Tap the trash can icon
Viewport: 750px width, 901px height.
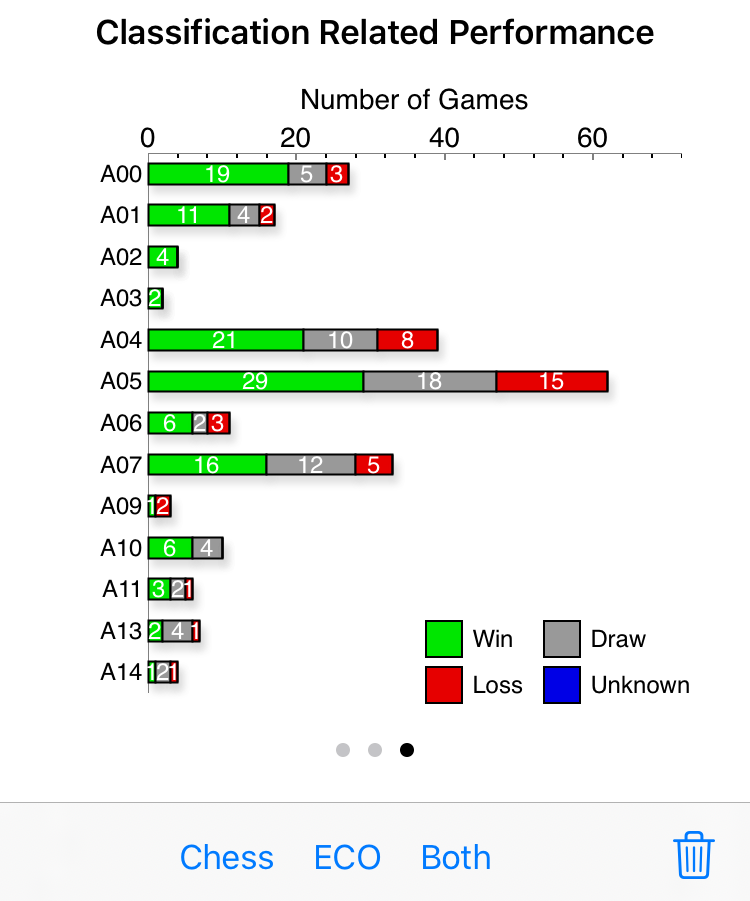click(x=693, y=856)
